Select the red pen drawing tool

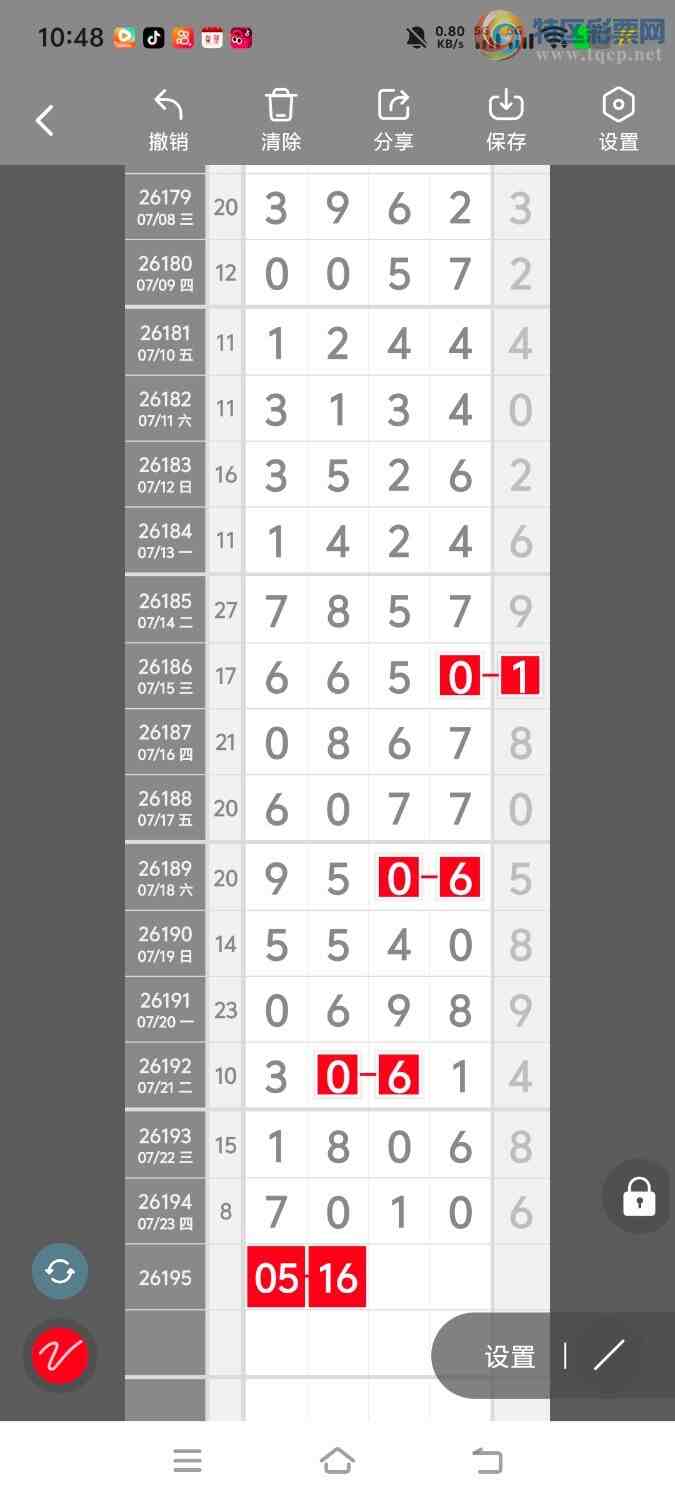coord(60,1356)
